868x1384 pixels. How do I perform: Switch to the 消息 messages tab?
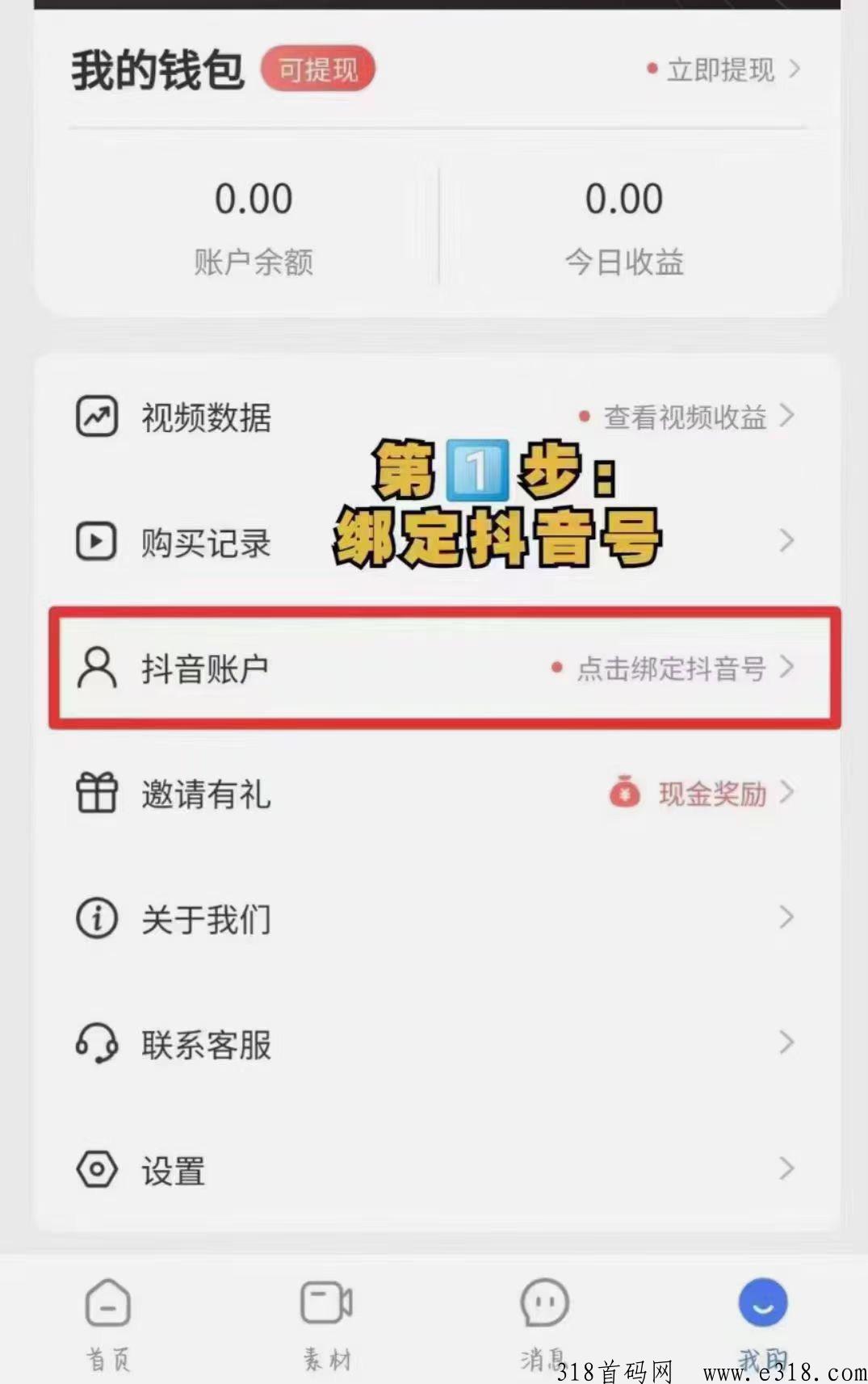544,1323
